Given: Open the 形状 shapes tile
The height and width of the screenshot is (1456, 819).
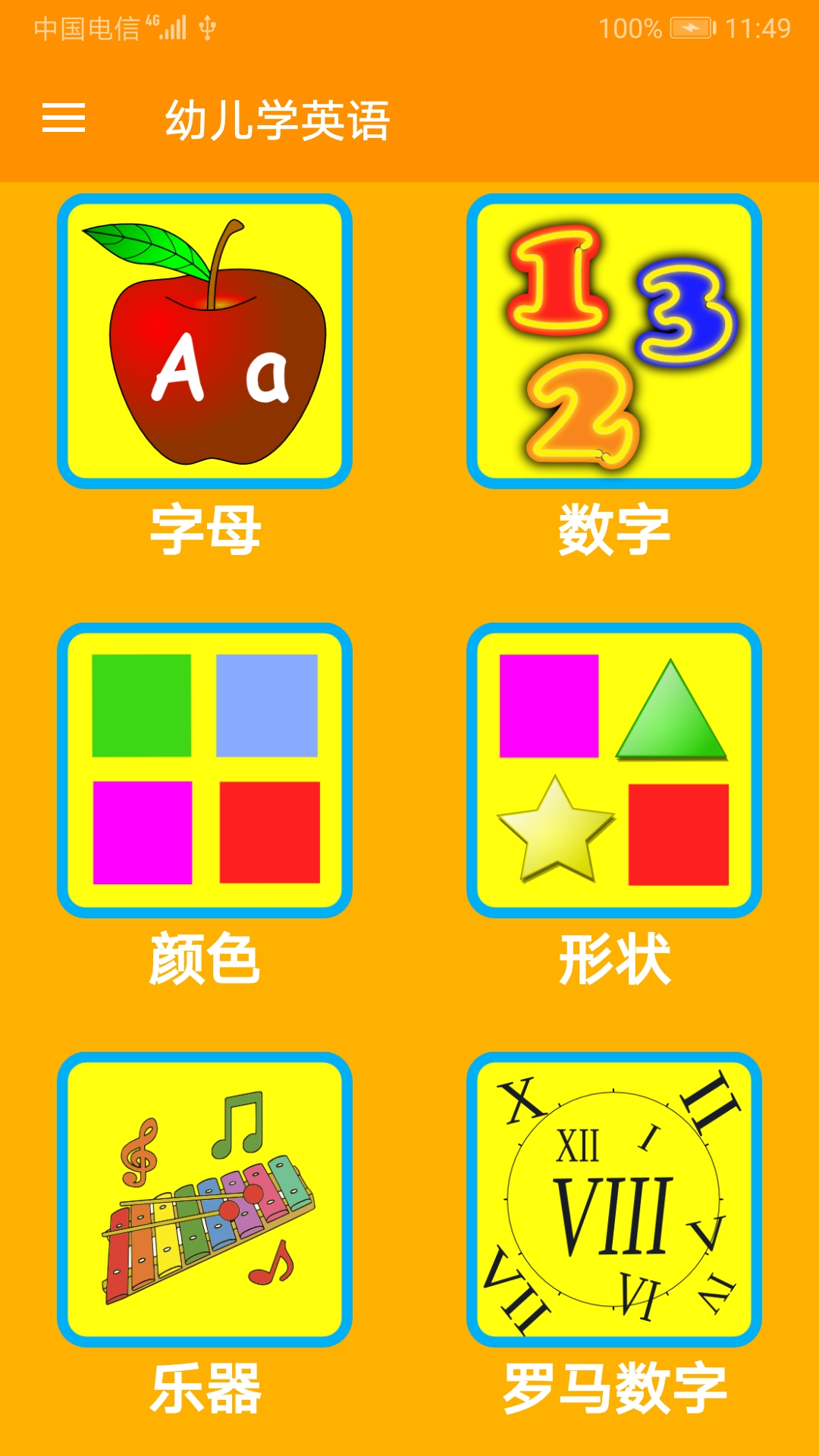Looking at the screenshot, I should tap(614, 770).
